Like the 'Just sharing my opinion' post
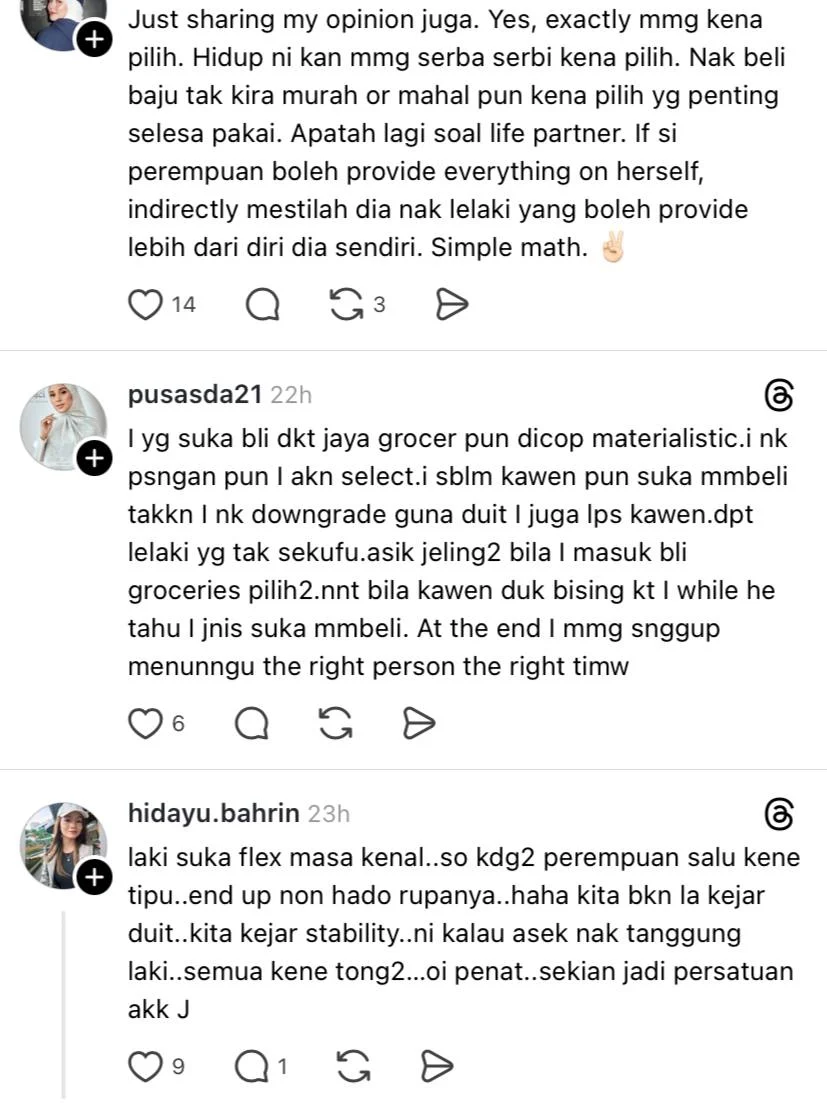Viewport: 827px width, 1108px height. coord(146,305)
